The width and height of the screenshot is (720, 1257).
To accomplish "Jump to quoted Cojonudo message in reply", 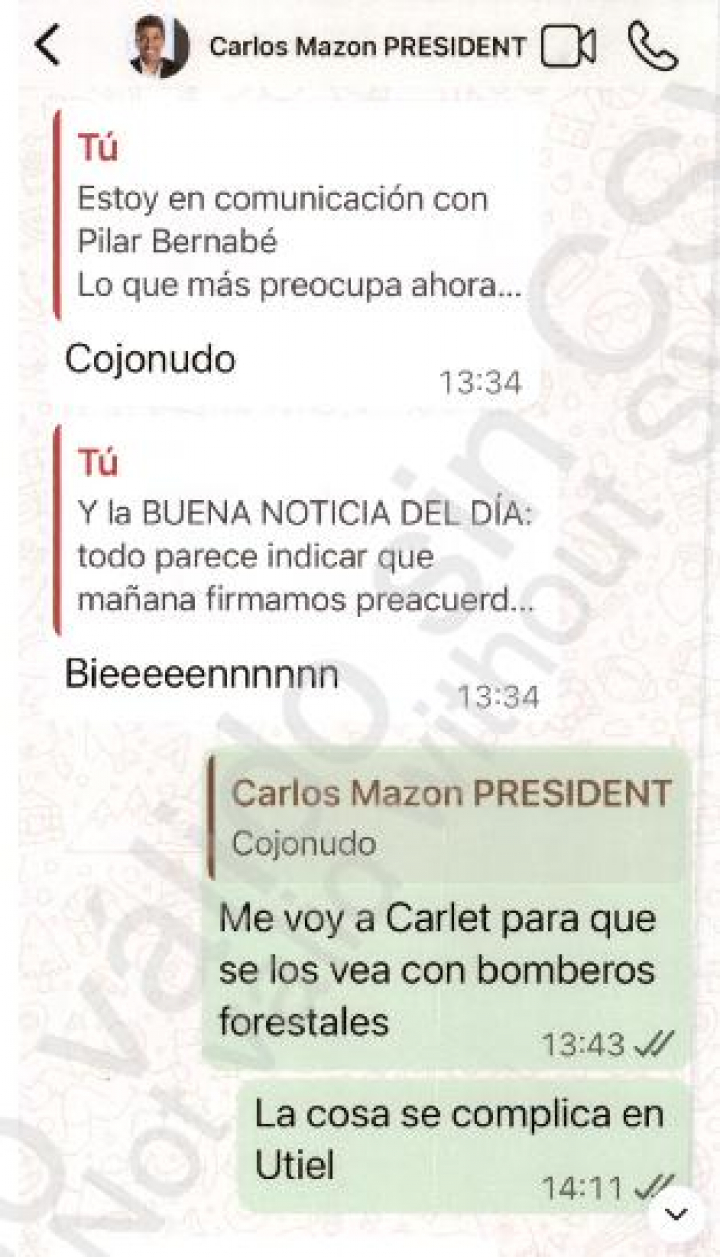I will (x=448, y=817).
